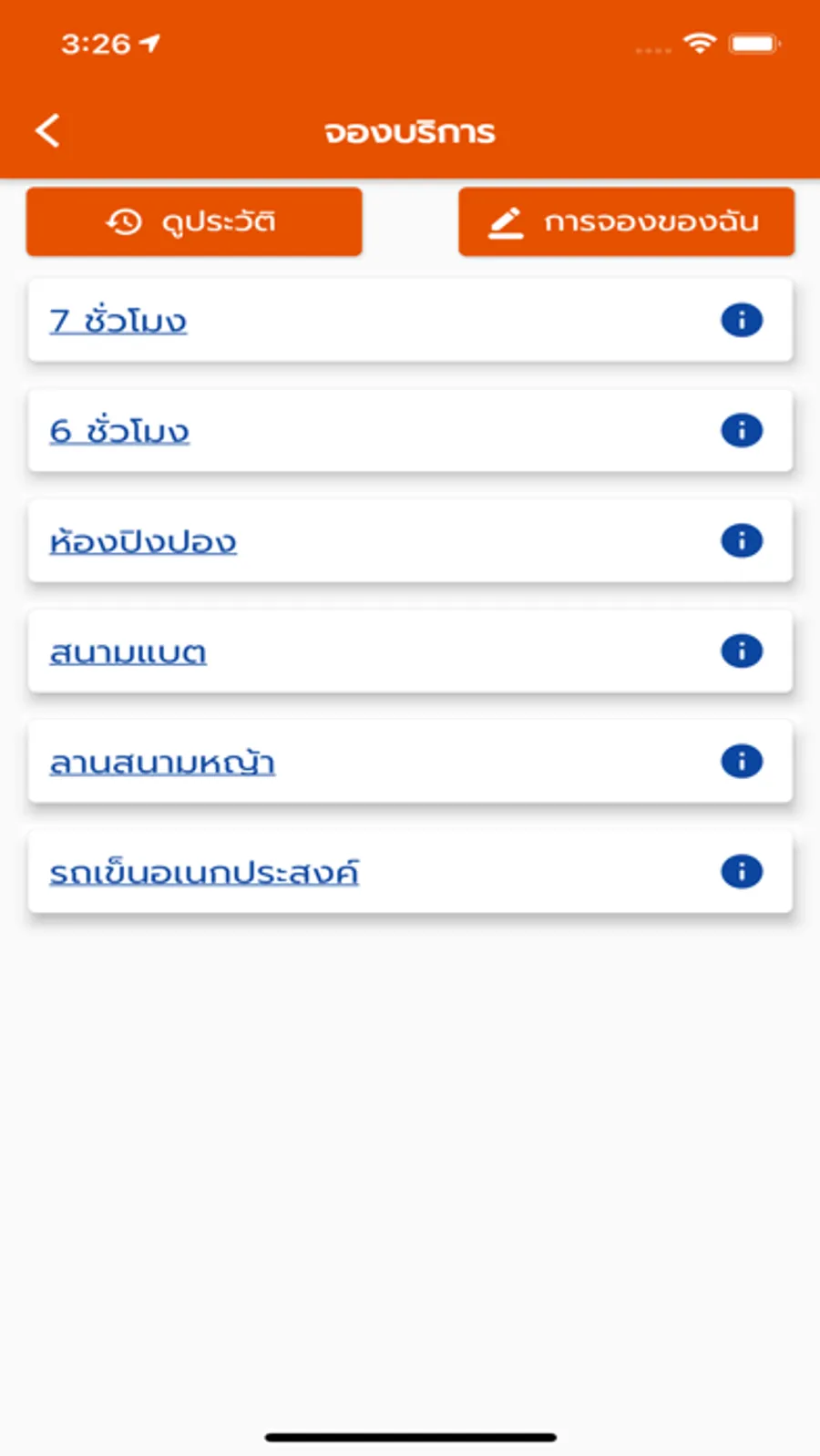
Task: See info about ลานสนามหญ้า
Action: tap(742, 762)
